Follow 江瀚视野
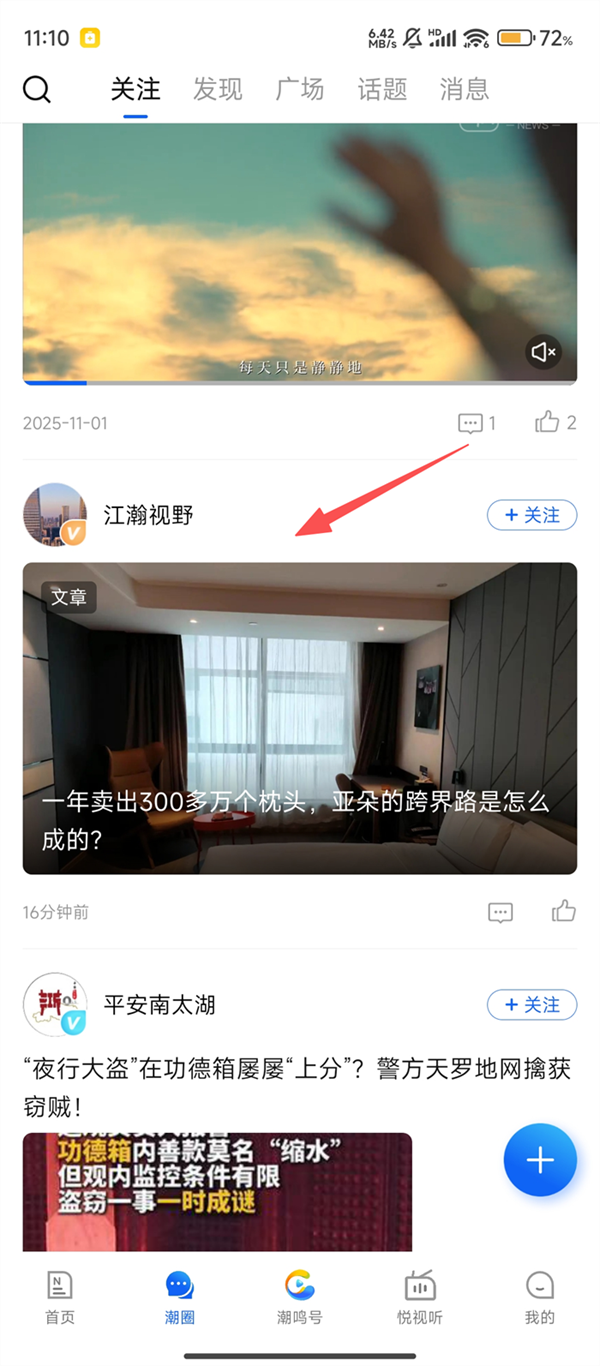Image resolution: width=600 pixels, height=1366 pixels. (x=532, y=515)
